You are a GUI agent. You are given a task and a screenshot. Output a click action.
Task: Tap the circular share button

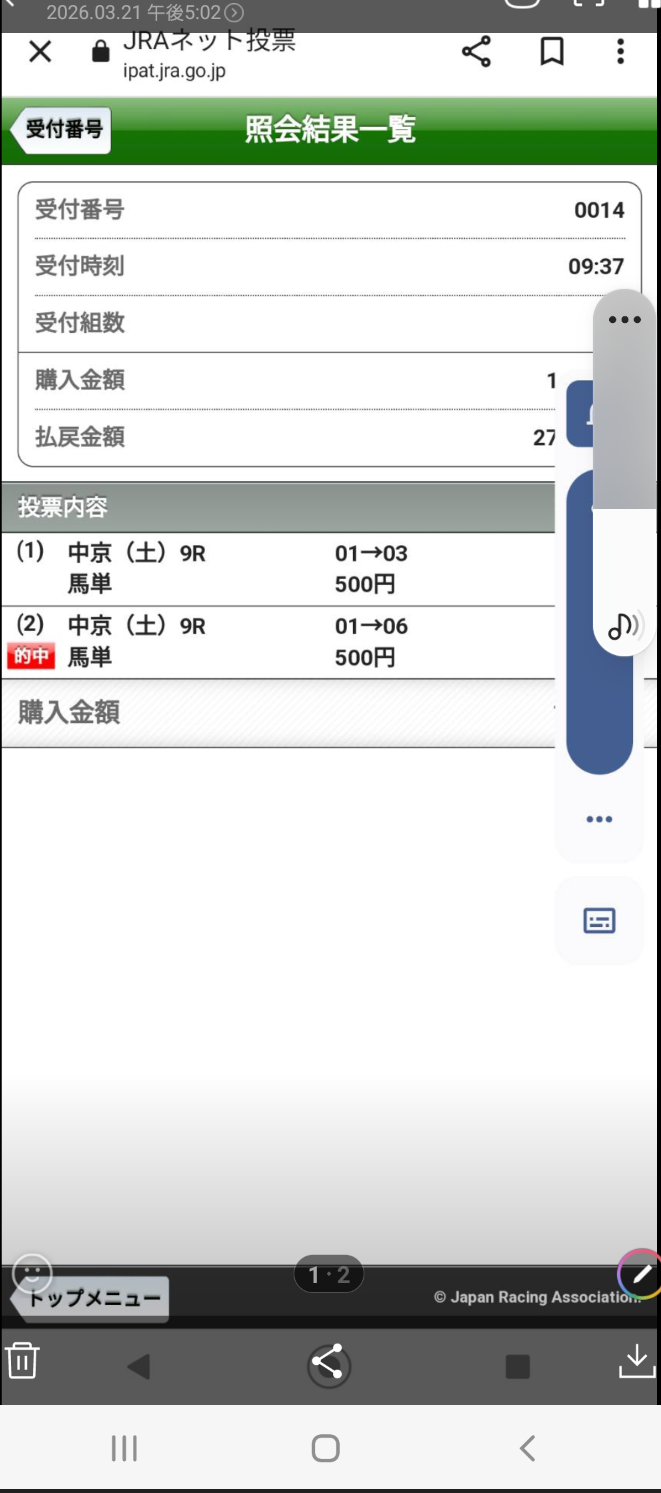[x=328, y=1364]
